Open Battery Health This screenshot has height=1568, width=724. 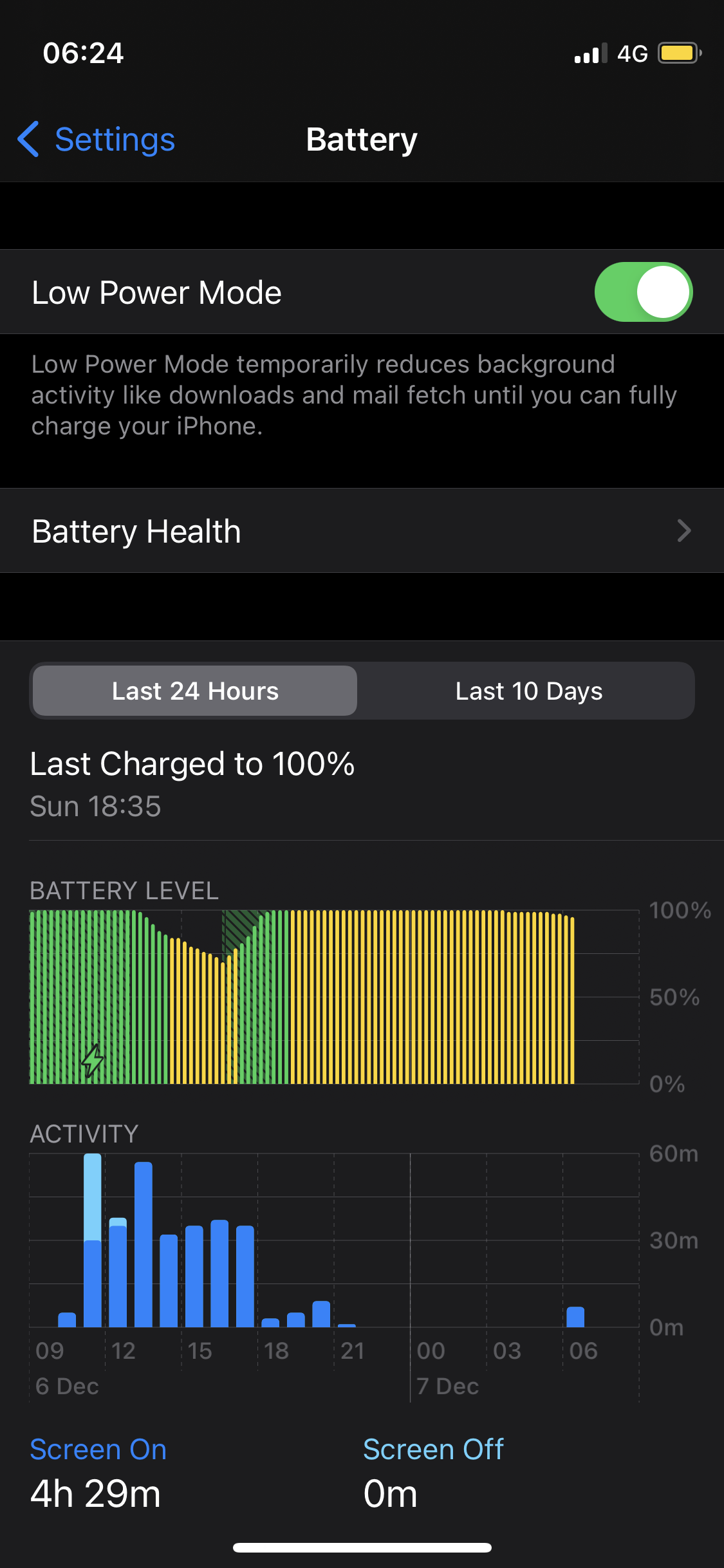click(362, 531)
